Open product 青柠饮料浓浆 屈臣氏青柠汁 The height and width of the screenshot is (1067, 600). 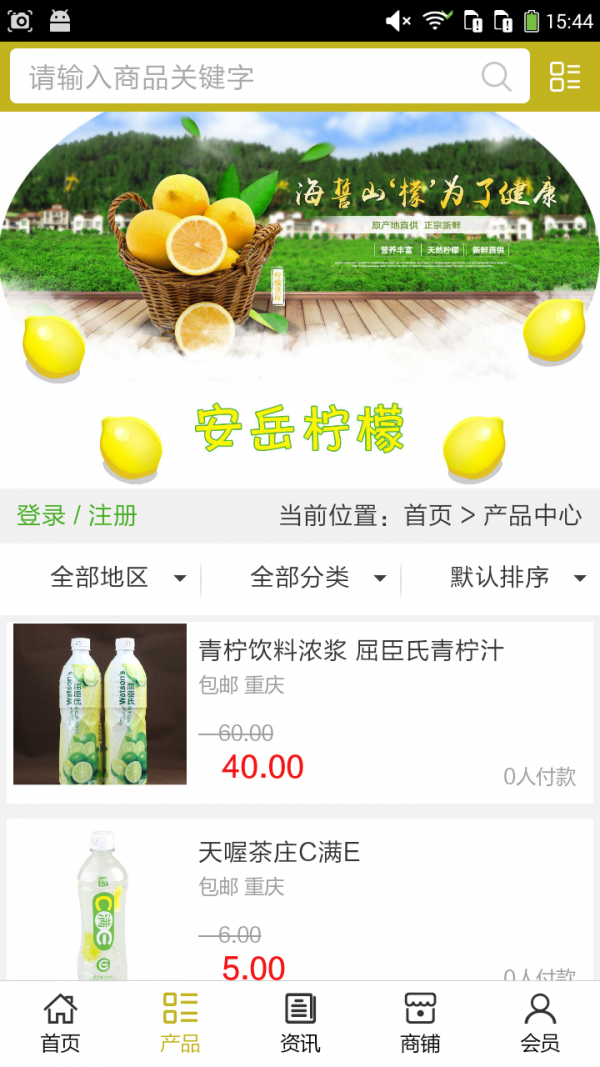[350, 651]
